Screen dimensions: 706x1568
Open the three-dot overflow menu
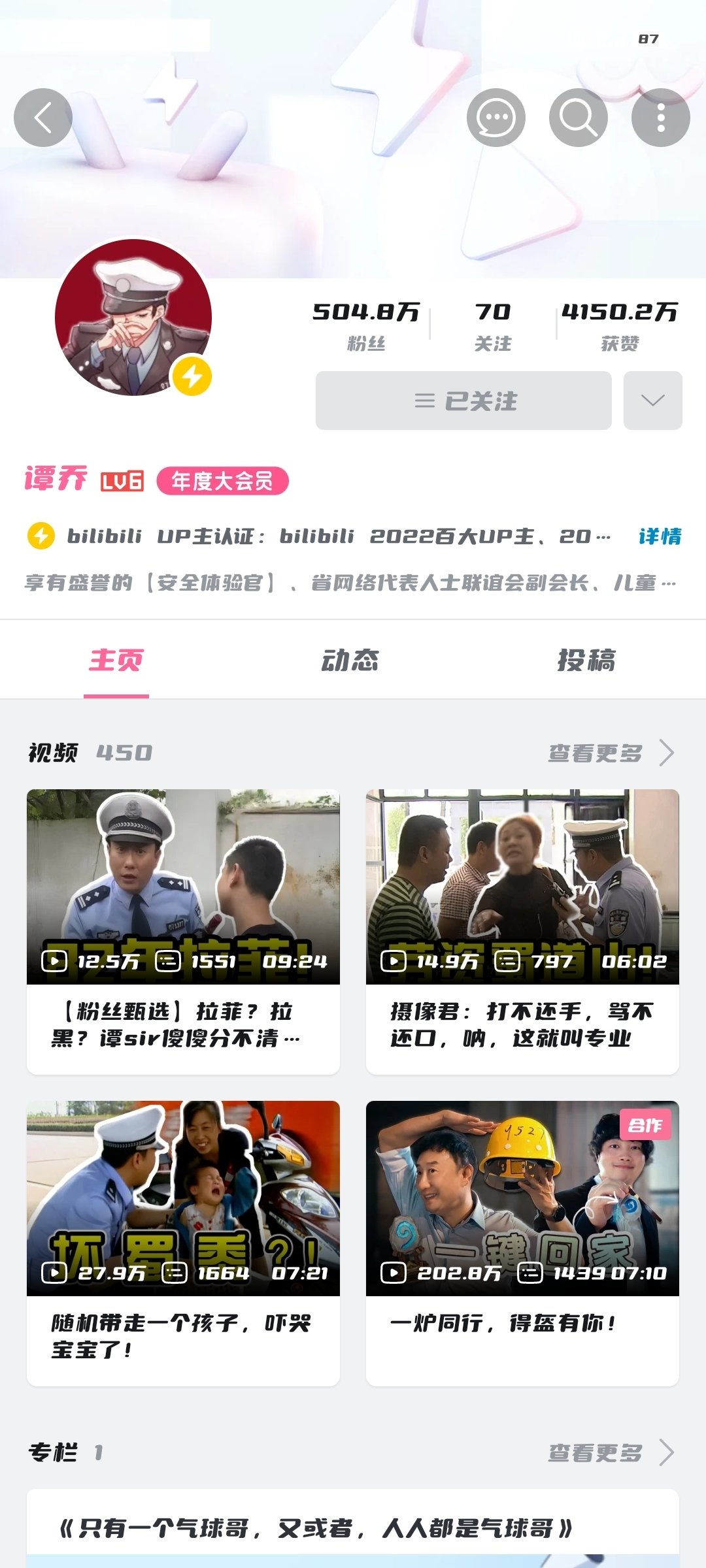click(x=660, y=118)
